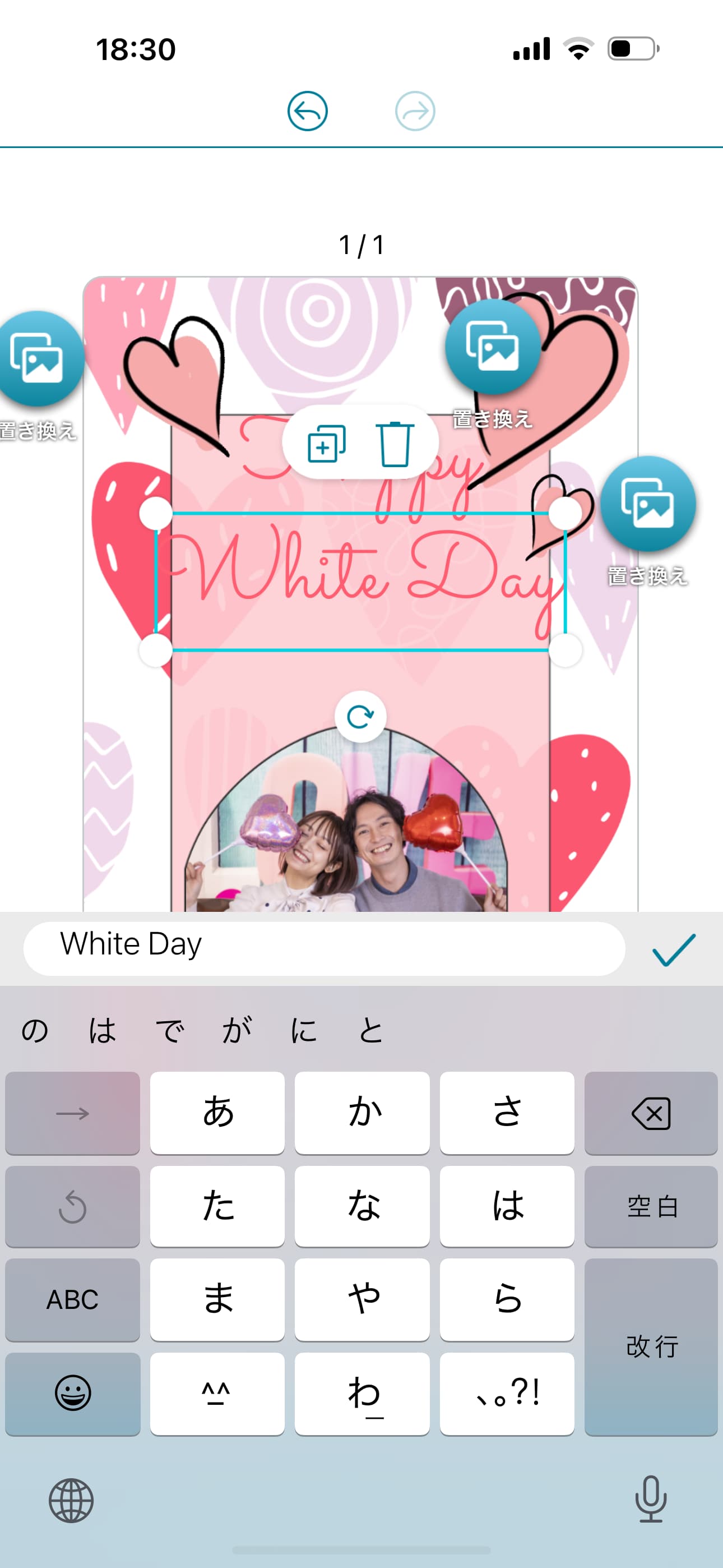Image resolution: width=723 pixels, height=1568 pixels.
Task: Insert a space with 空白 key
Action: pyautogui.click(x=651, y=1206)
